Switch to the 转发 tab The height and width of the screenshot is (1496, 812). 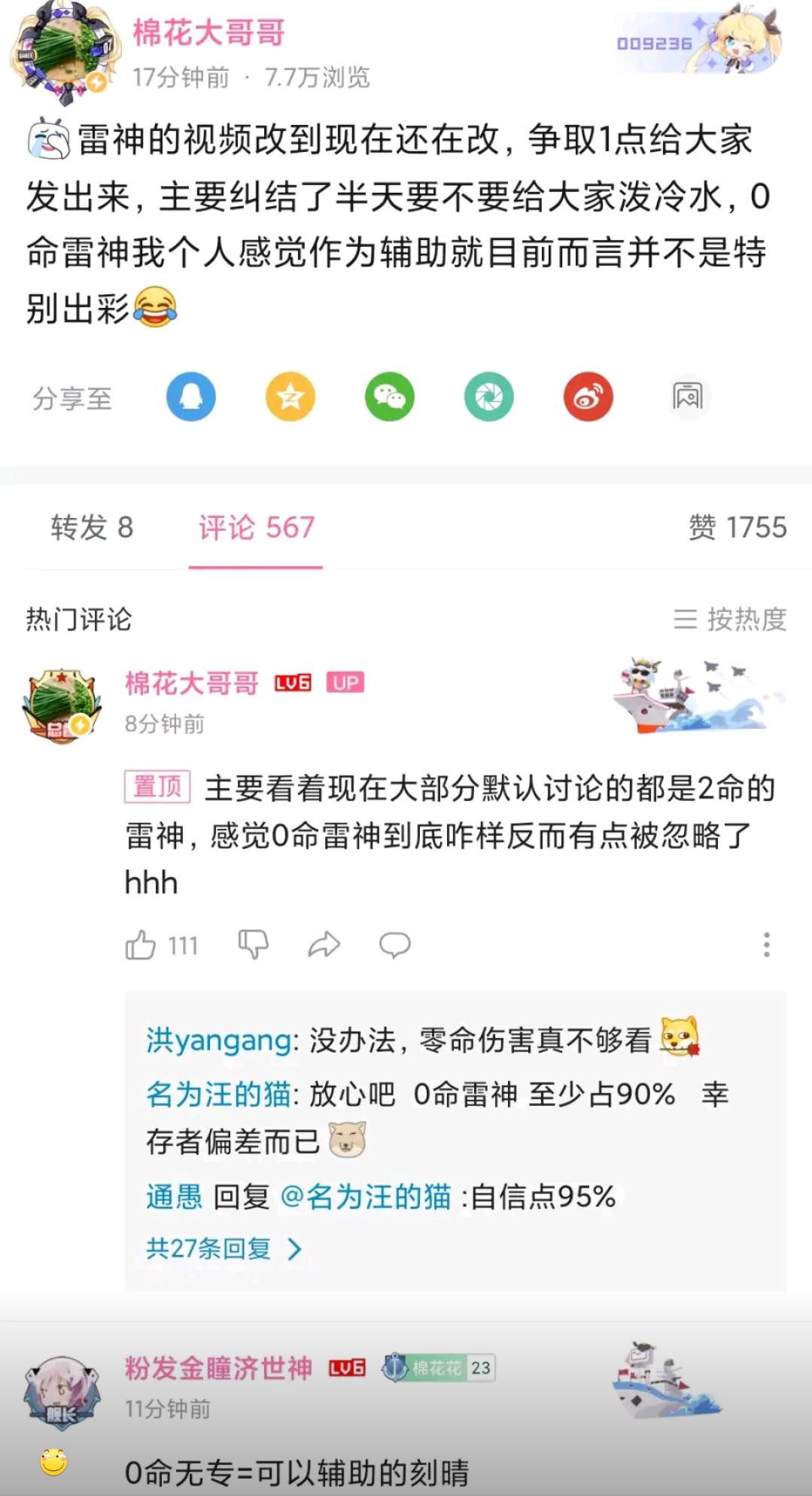click(91, 528)
